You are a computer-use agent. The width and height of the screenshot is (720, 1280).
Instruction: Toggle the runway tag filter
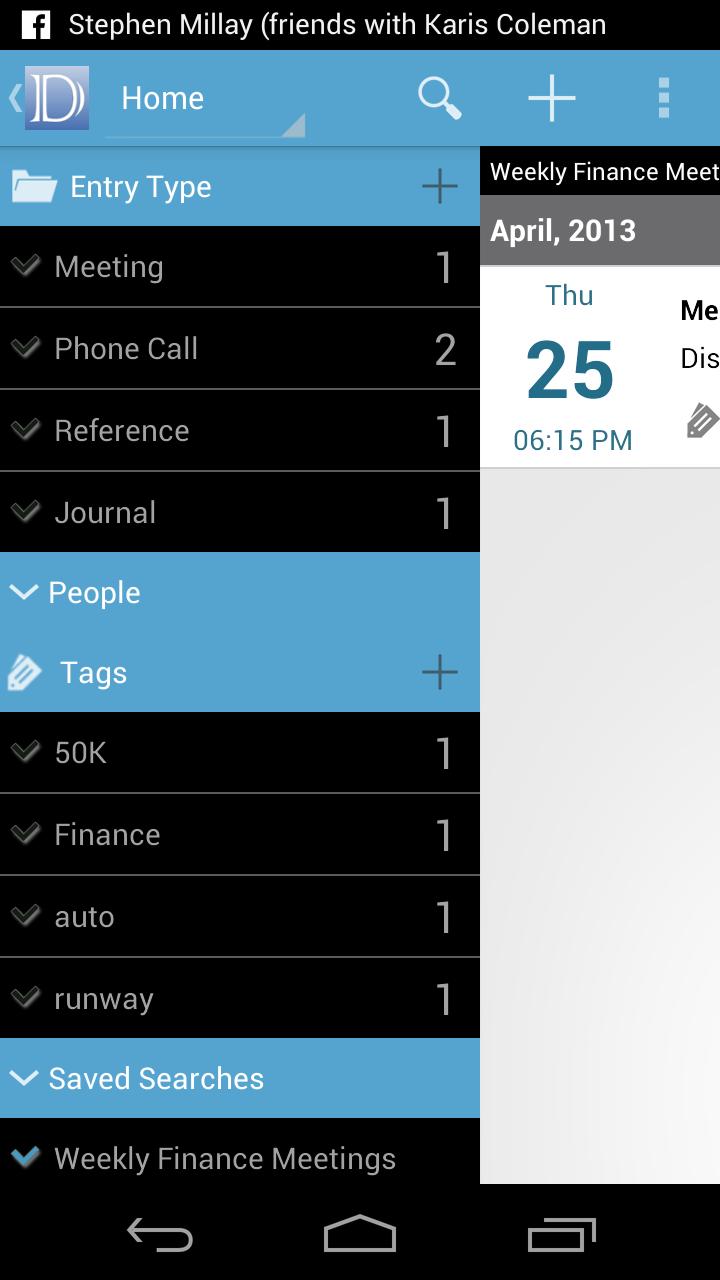(x=240, y=999)
